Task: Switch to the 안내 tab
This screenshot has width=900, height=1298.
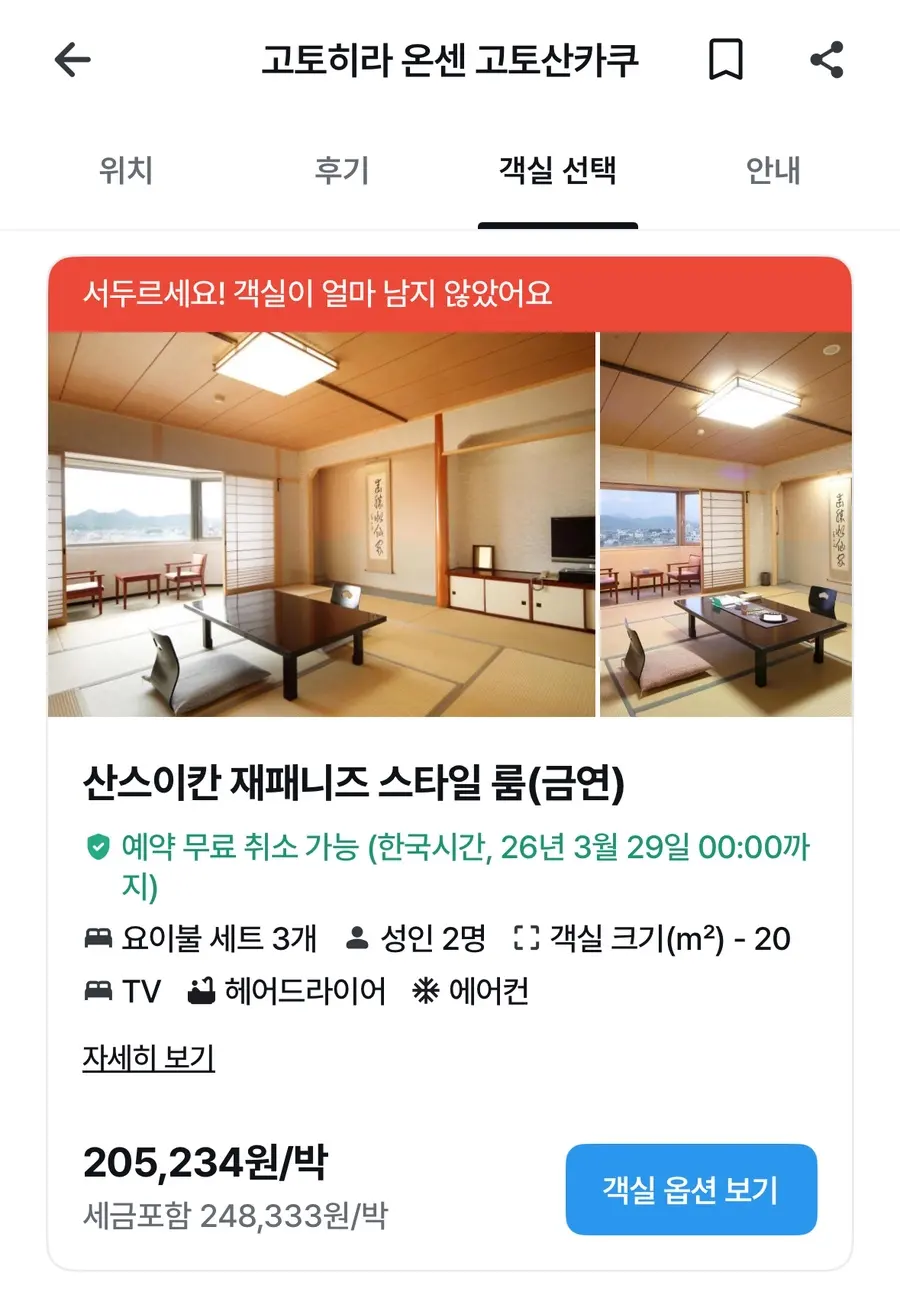Action: point(773,171)
